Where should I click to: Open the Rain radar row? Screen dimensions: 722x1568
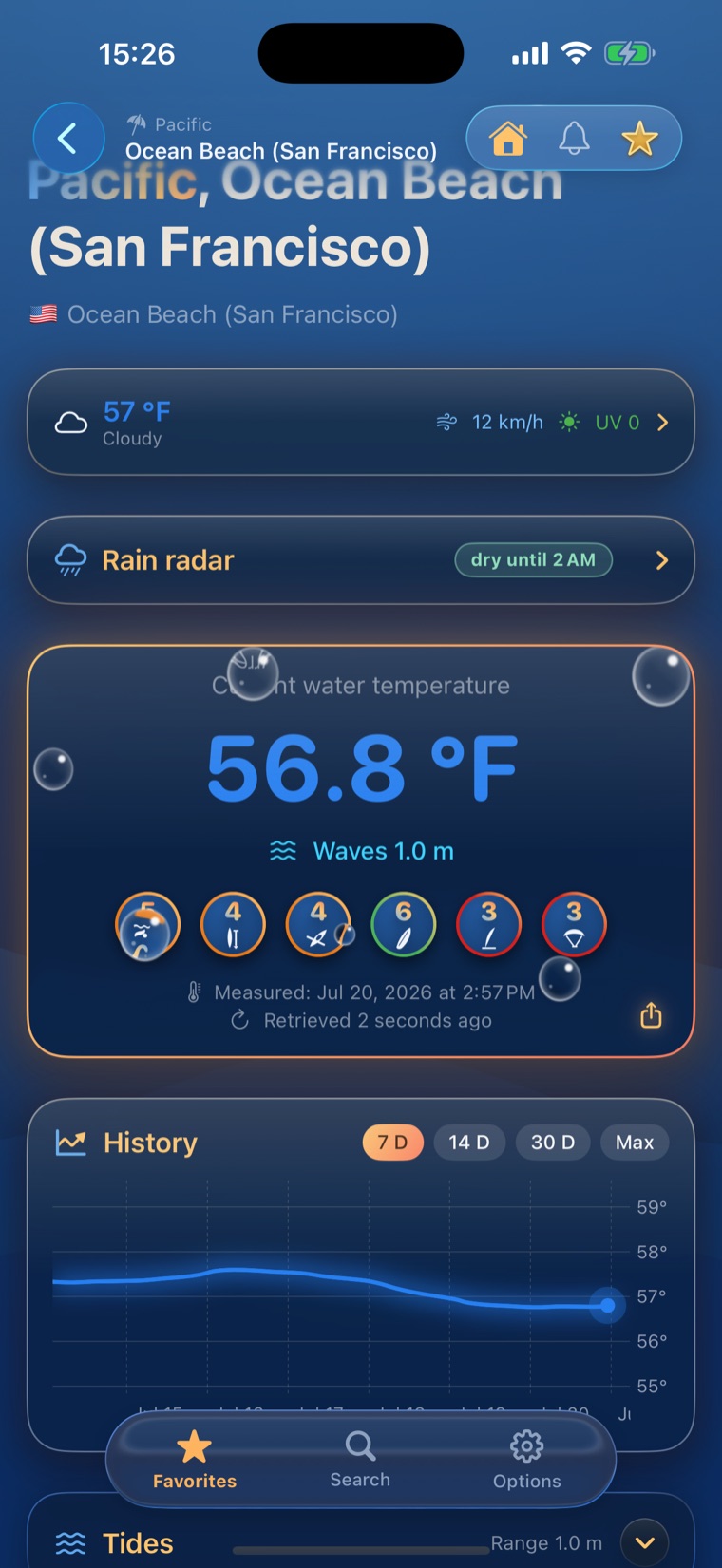tap(361, 560)
